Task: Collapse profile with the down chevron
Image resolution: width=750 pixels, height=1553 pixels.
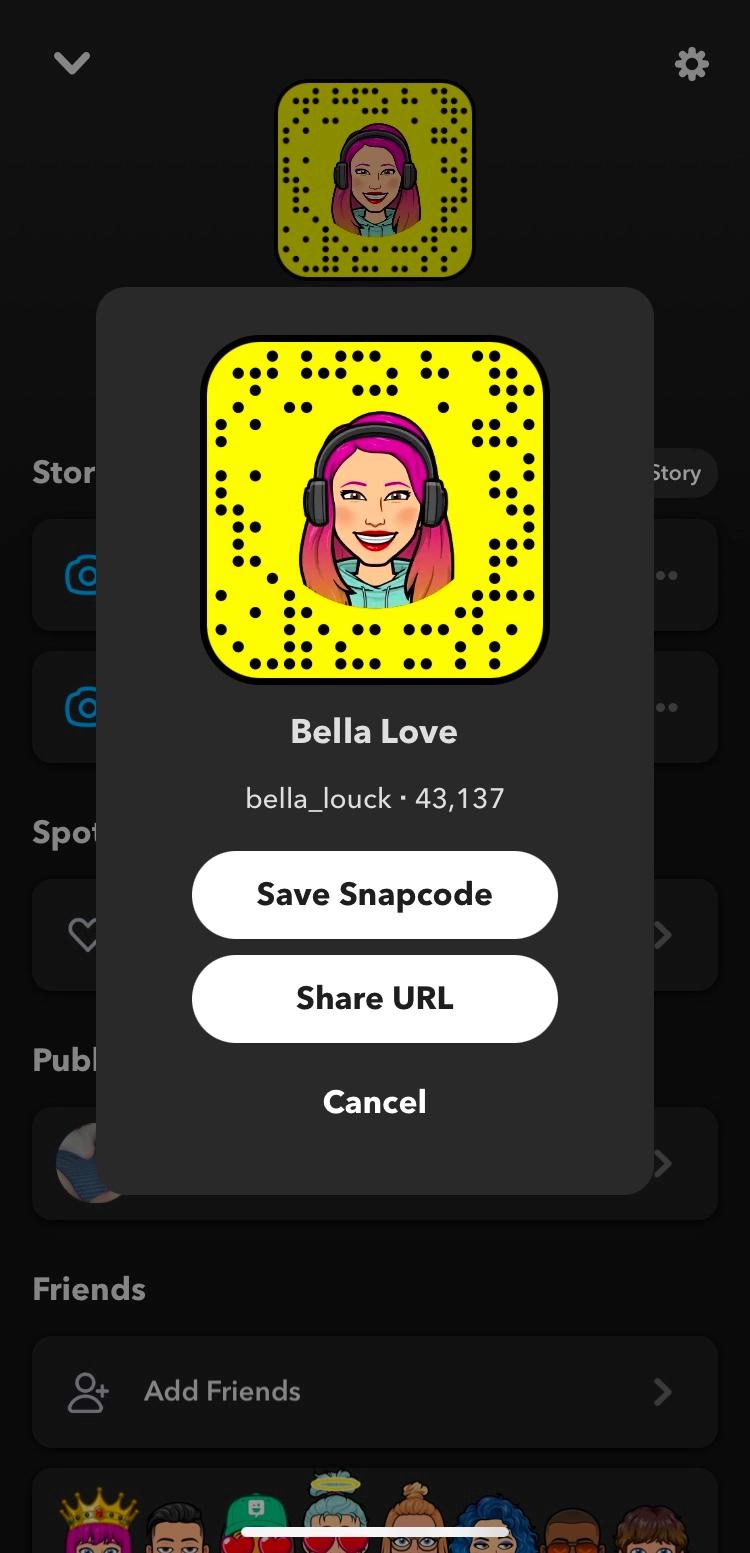Action: [72, 63]
